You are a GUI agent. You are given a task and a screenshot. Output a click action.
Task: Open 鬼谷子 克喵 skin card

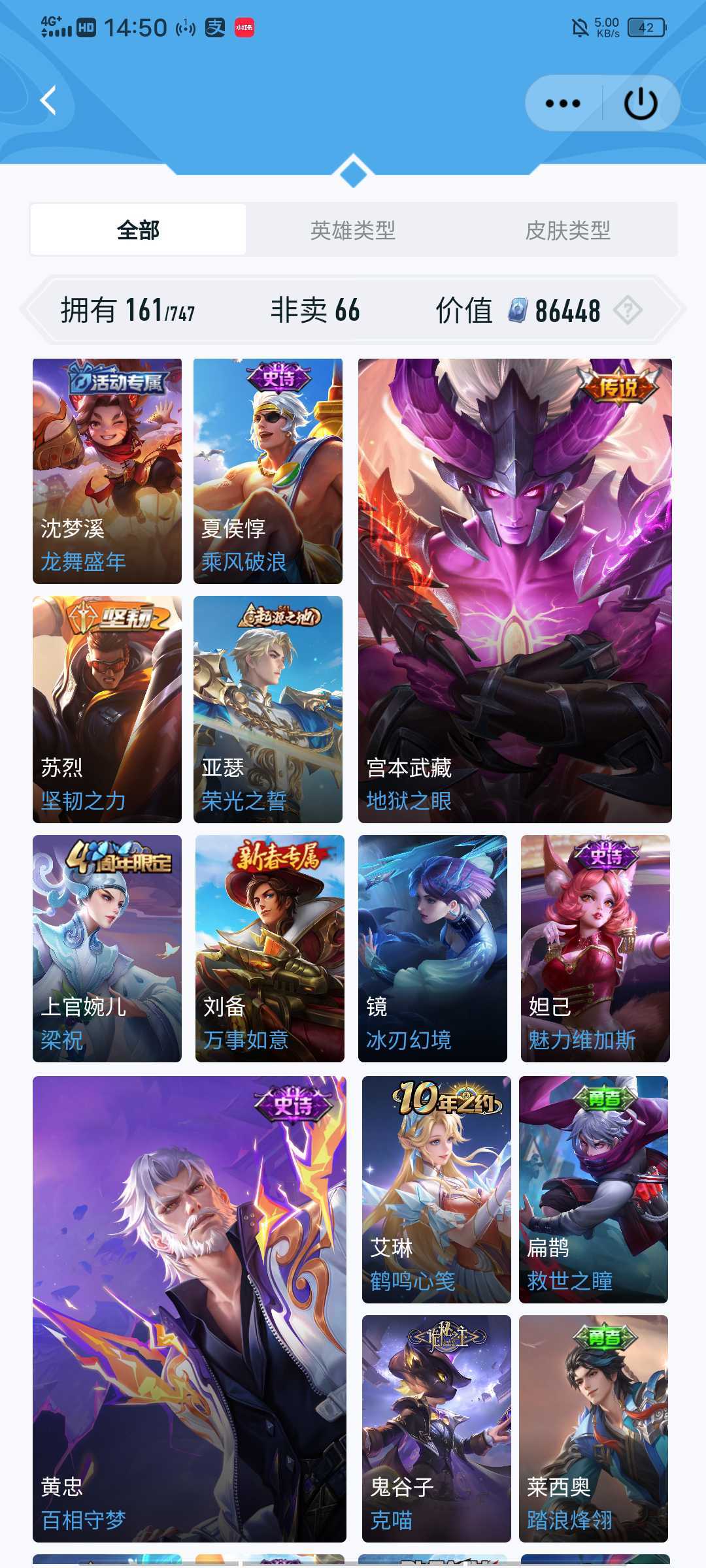[x=436, y=1428]
